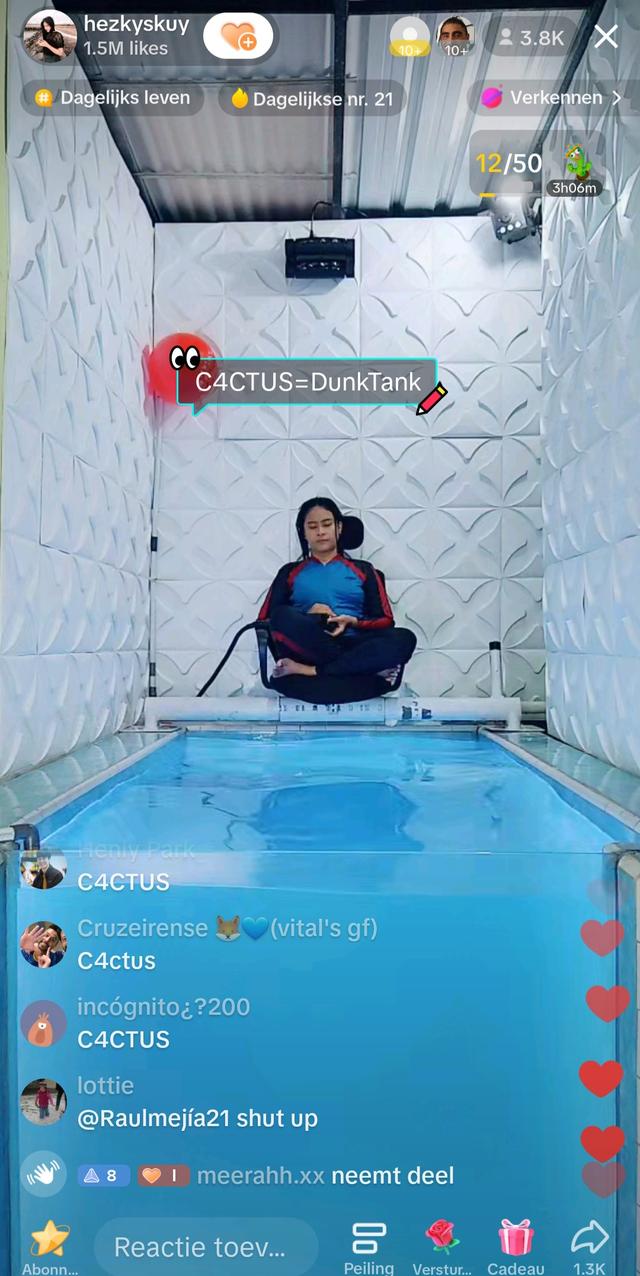The height and width of the screenshot is (1276, 640).
Task: Open hezkyskuy's profile avatar
Action: [48, 36]
